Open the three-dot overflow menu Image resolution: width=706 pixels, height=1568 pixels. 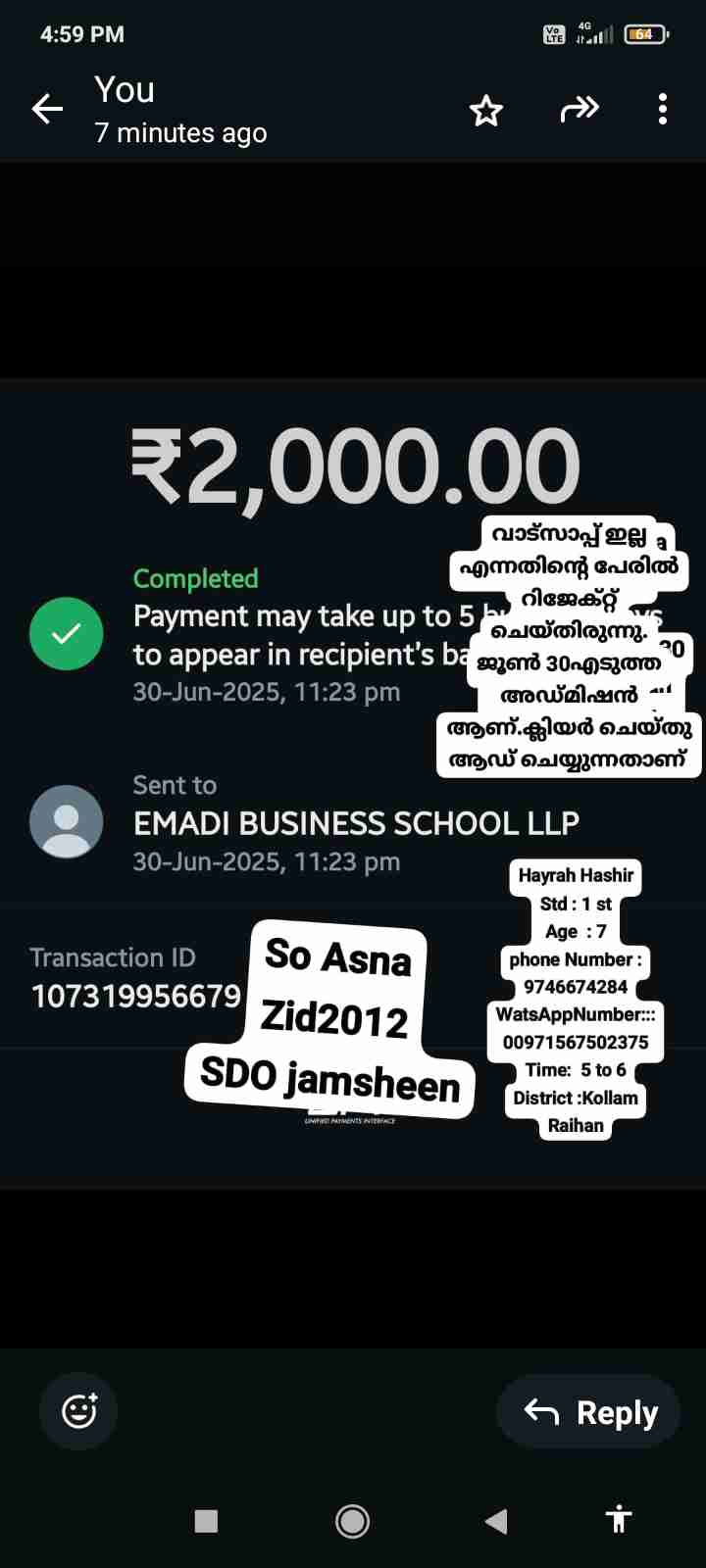point(663,109)
